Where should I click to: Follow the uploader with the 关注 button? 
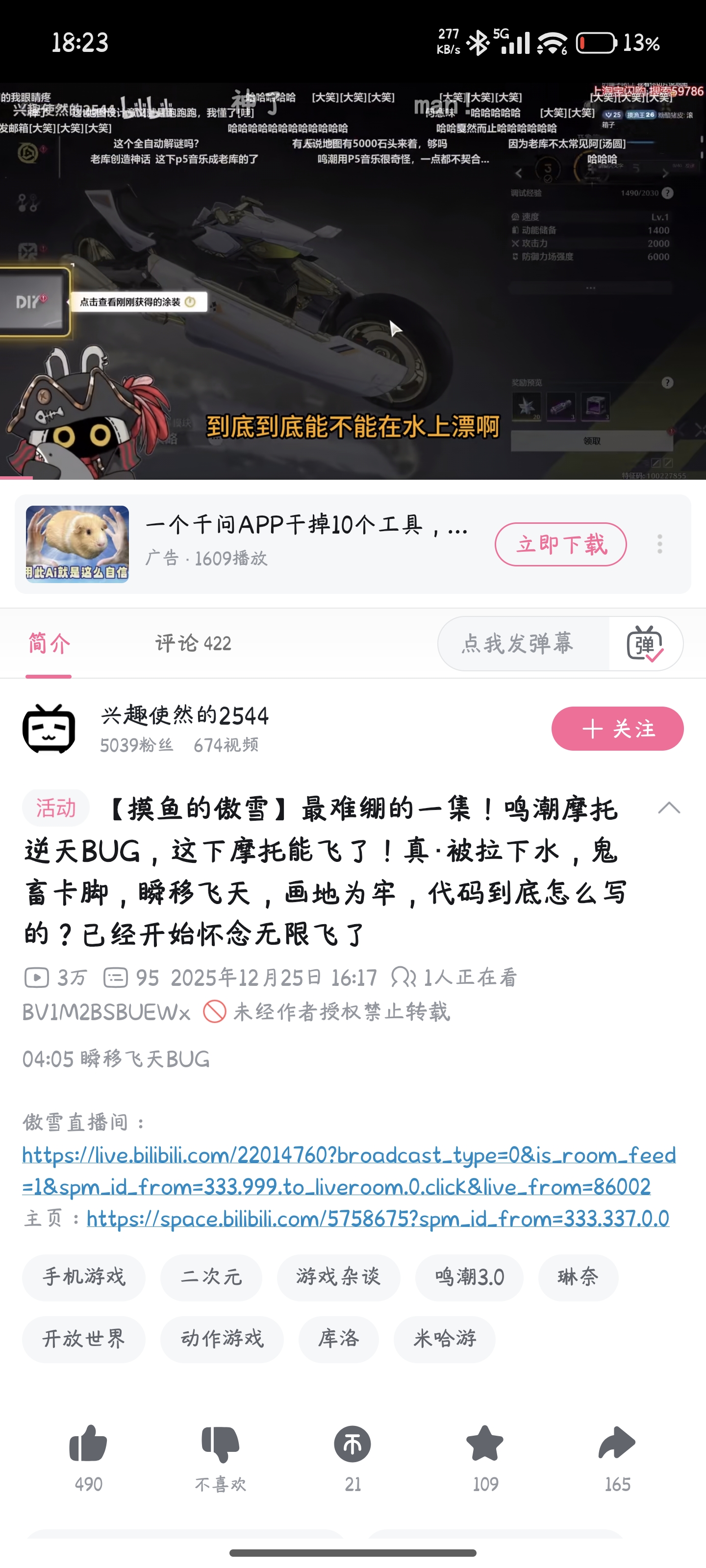click(617, 729)
